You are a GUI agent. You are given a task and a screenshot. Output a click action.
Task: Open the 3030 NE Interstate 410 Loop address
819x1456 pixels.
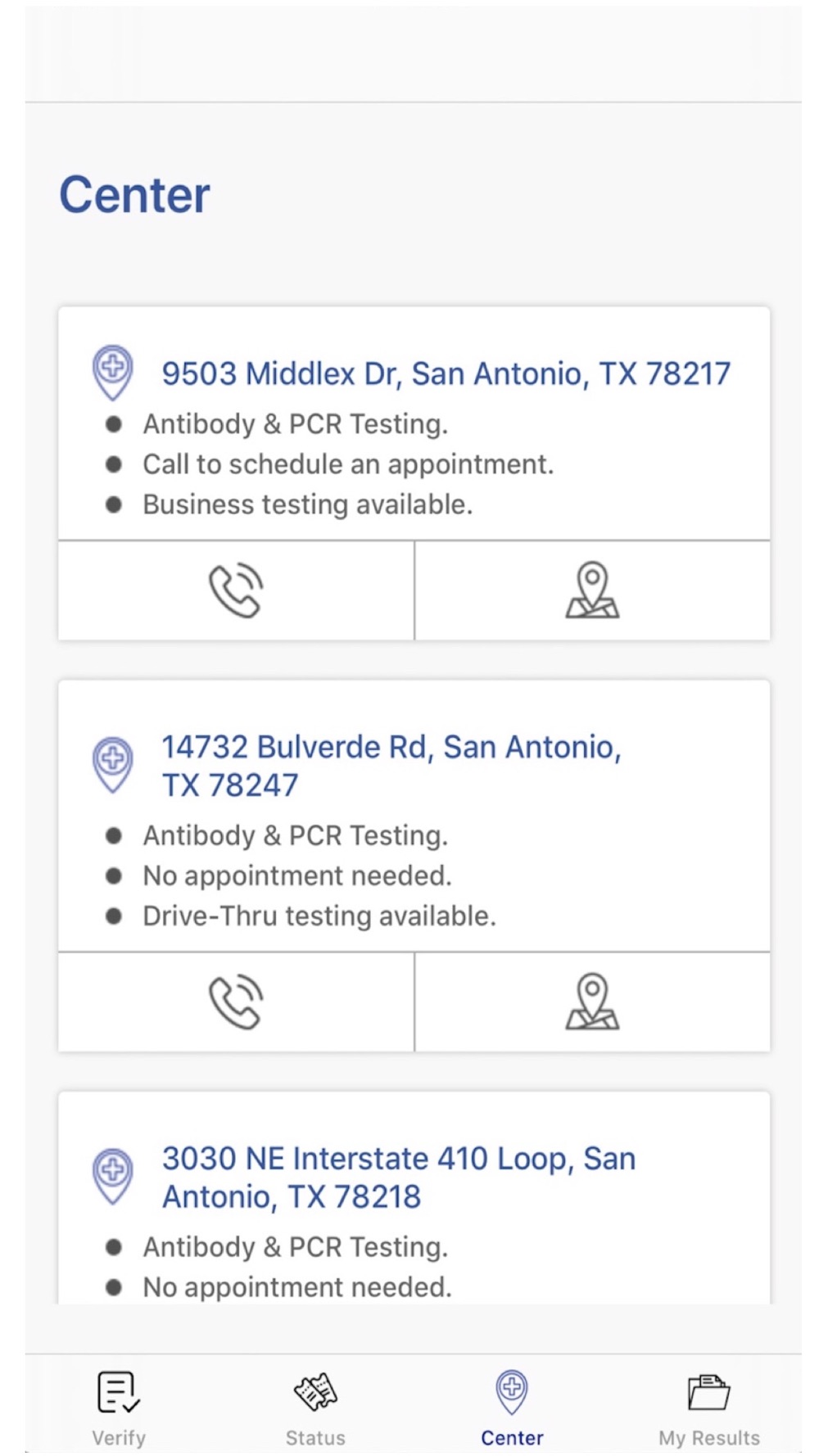click(x=399, y=1178)
